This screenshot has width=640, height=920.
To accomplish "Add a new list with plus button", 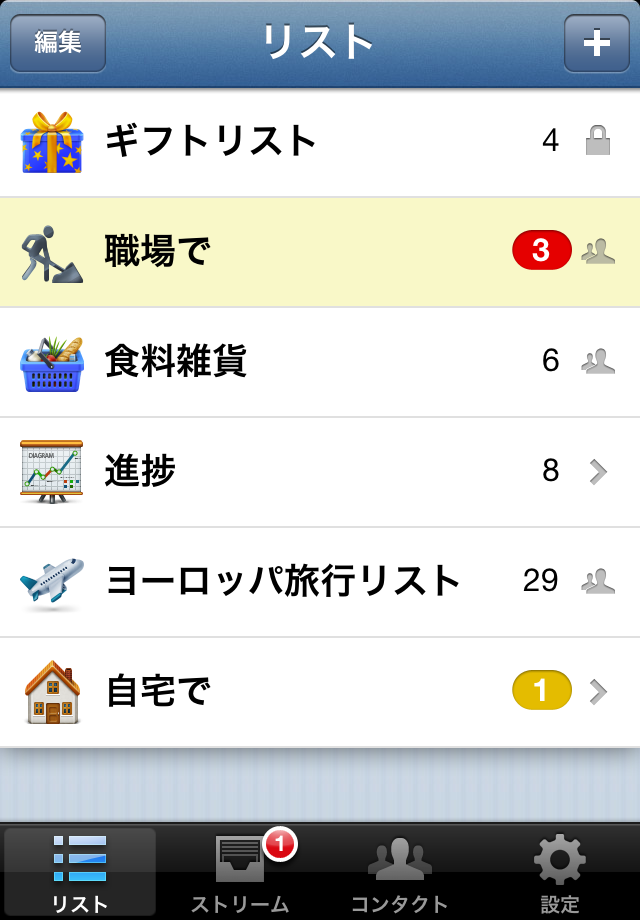I will pos(596,43).
